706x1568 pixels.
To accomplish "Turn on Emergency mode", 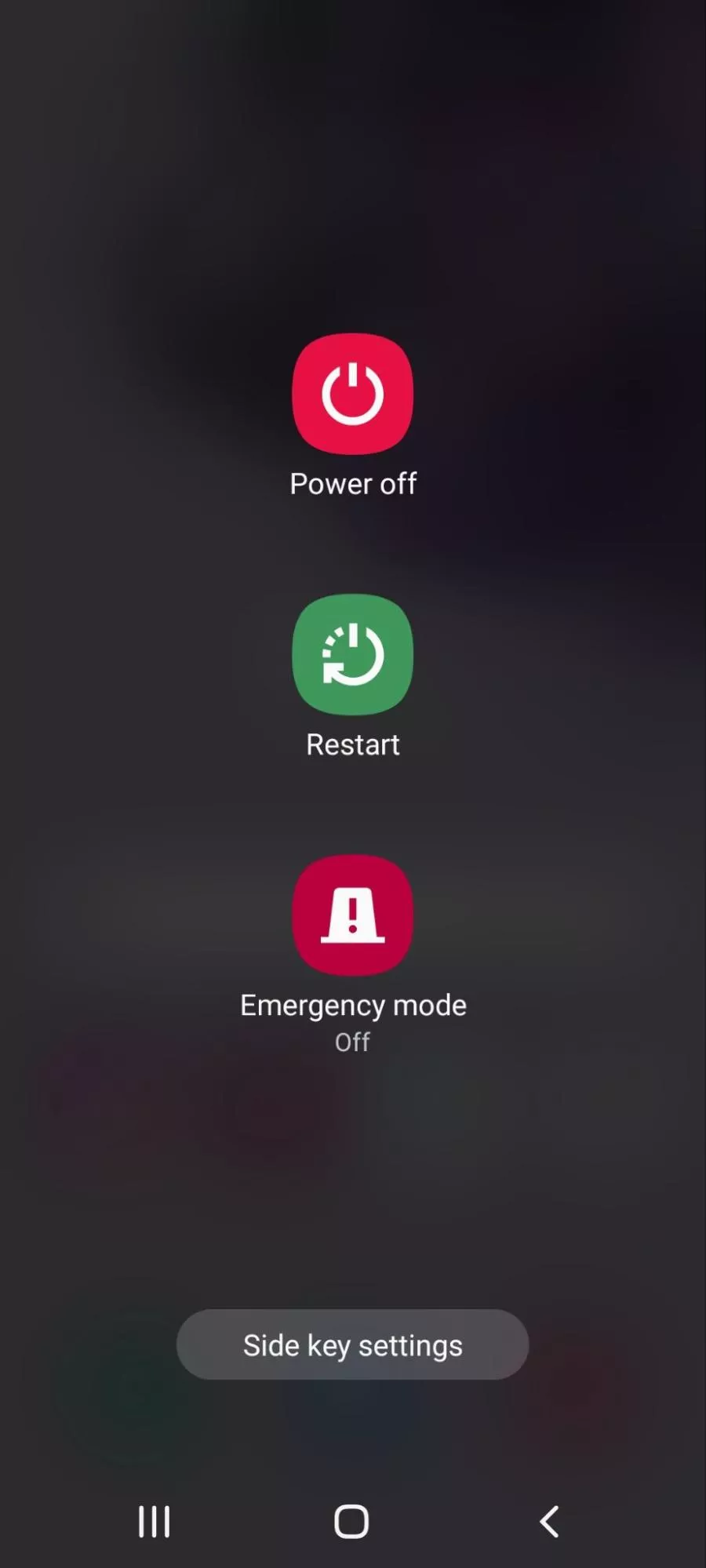I will [353, 915].
